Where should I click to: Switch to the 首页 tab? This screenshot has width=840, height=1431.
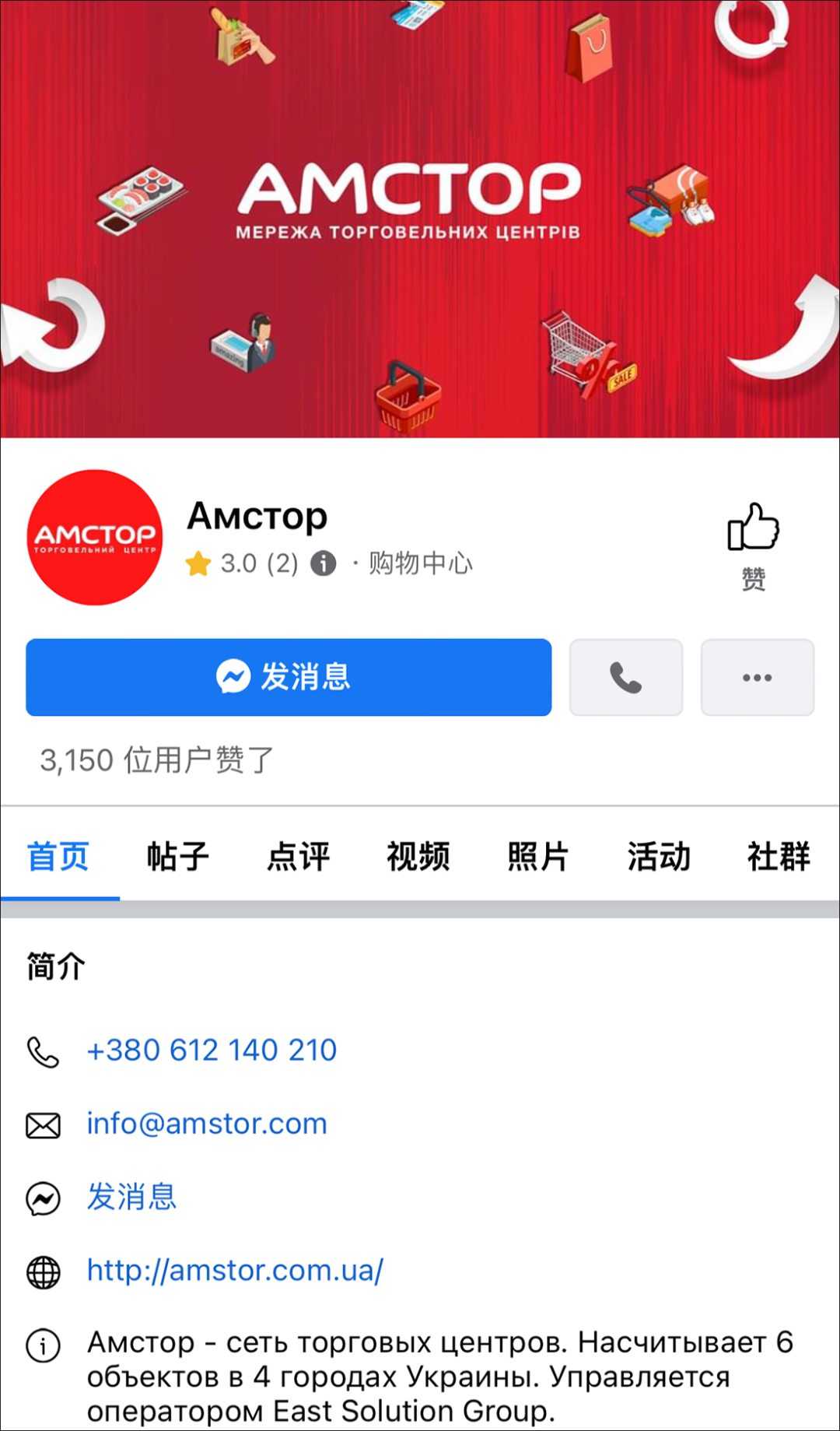[x=58, y=857]
